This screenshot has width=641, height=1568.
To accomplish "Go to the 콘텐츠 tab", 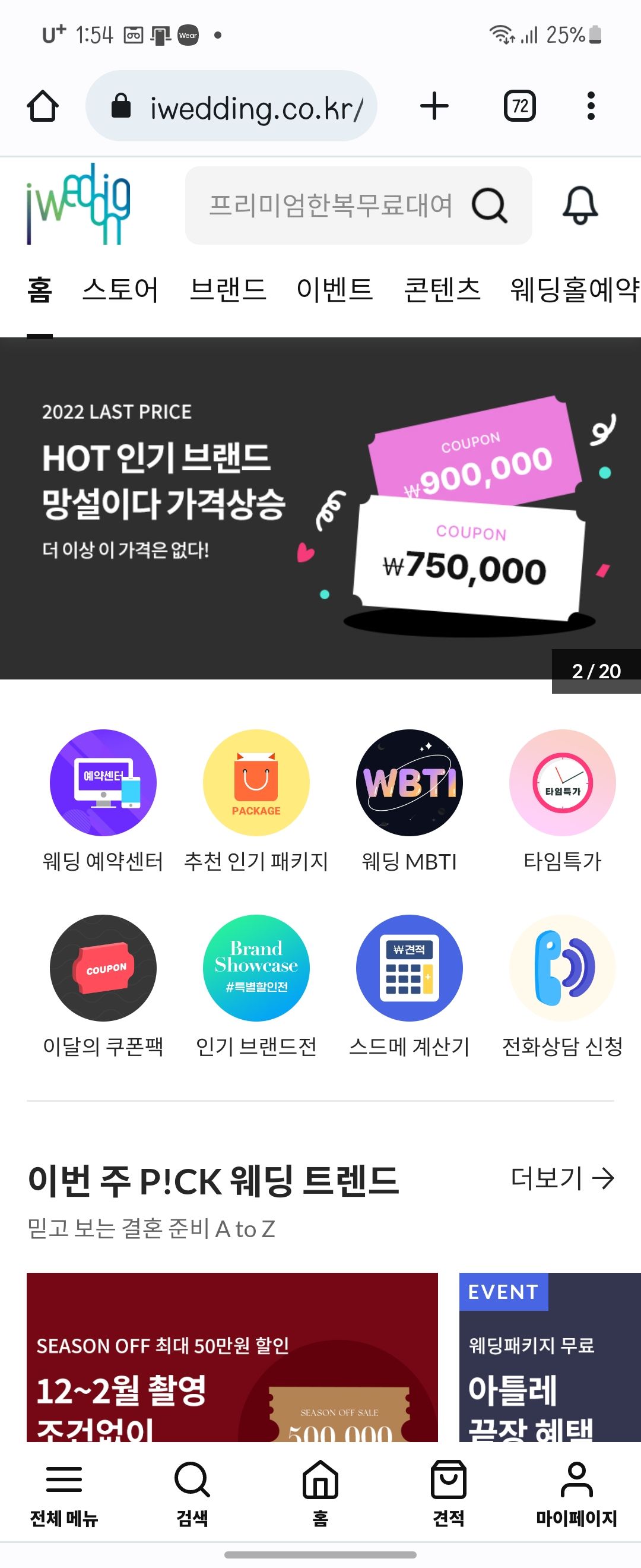I will (442, 290).
